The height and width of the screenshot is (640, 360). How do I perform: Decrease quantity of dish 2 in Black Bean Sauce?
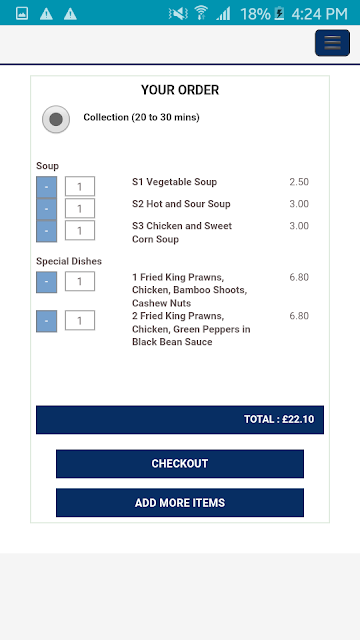pos(47,321)
